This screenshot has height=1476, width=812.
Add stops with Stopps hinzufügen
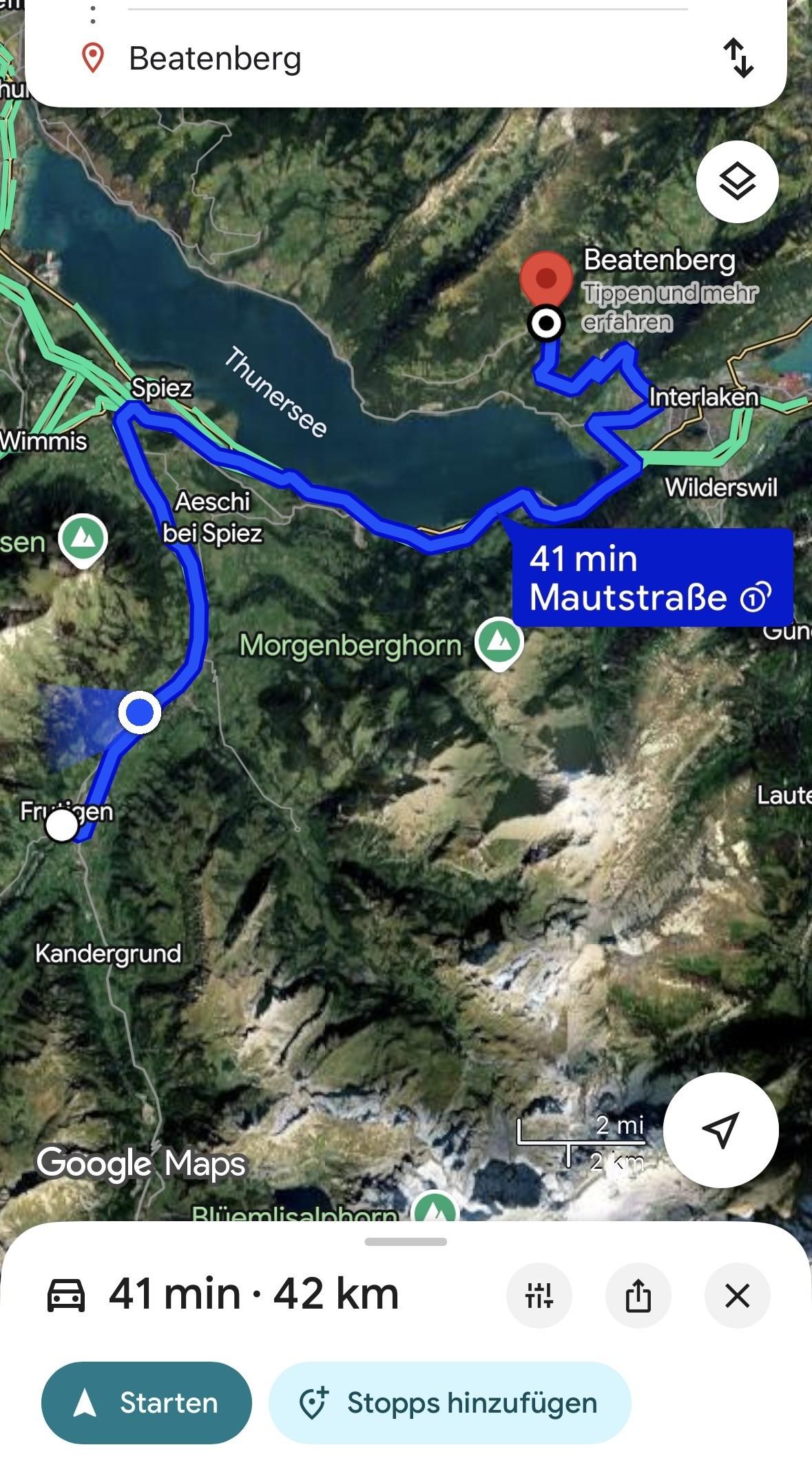(450, 1403)
